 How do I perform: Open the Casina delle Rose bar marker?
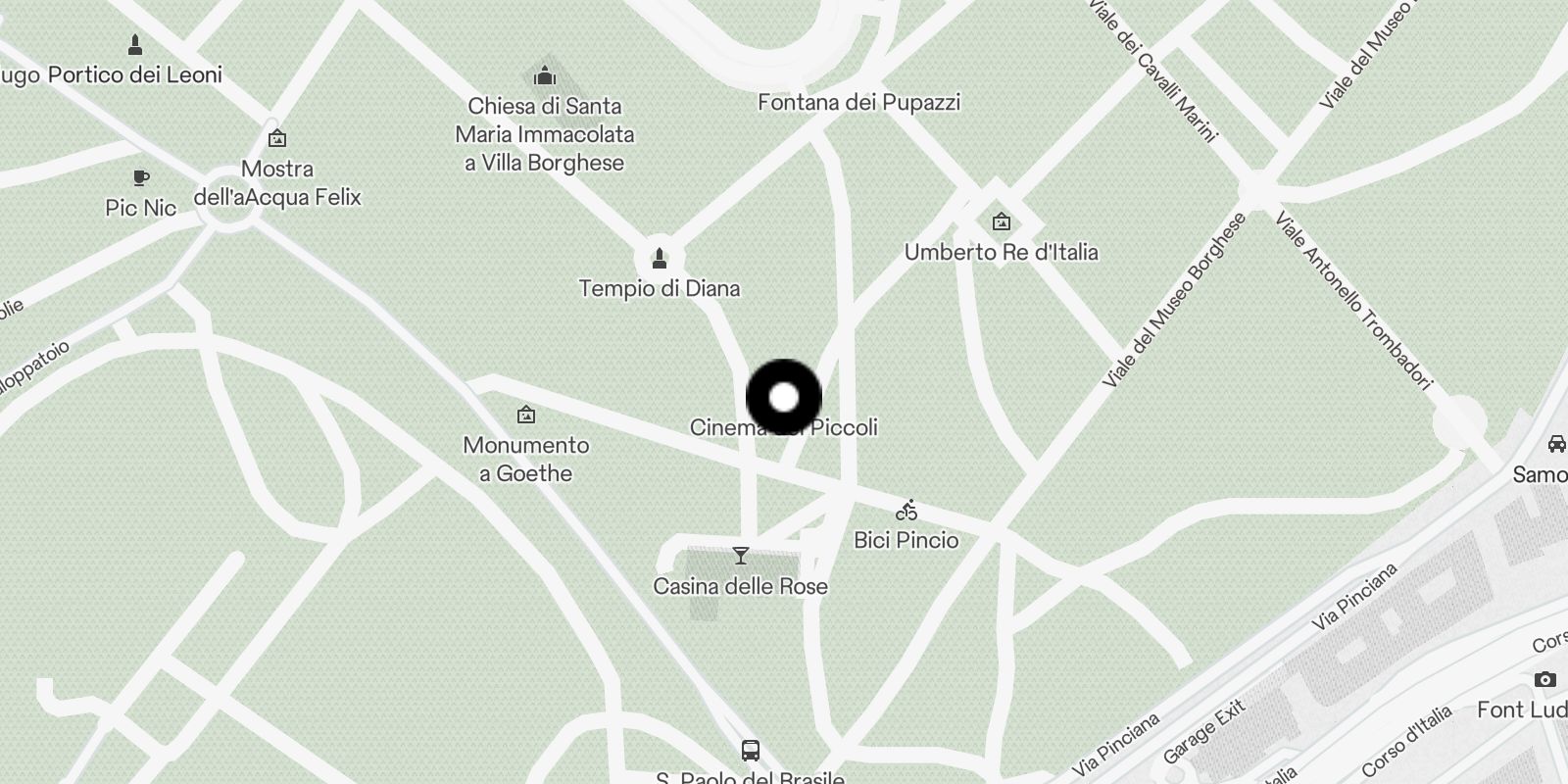(741, 557)
